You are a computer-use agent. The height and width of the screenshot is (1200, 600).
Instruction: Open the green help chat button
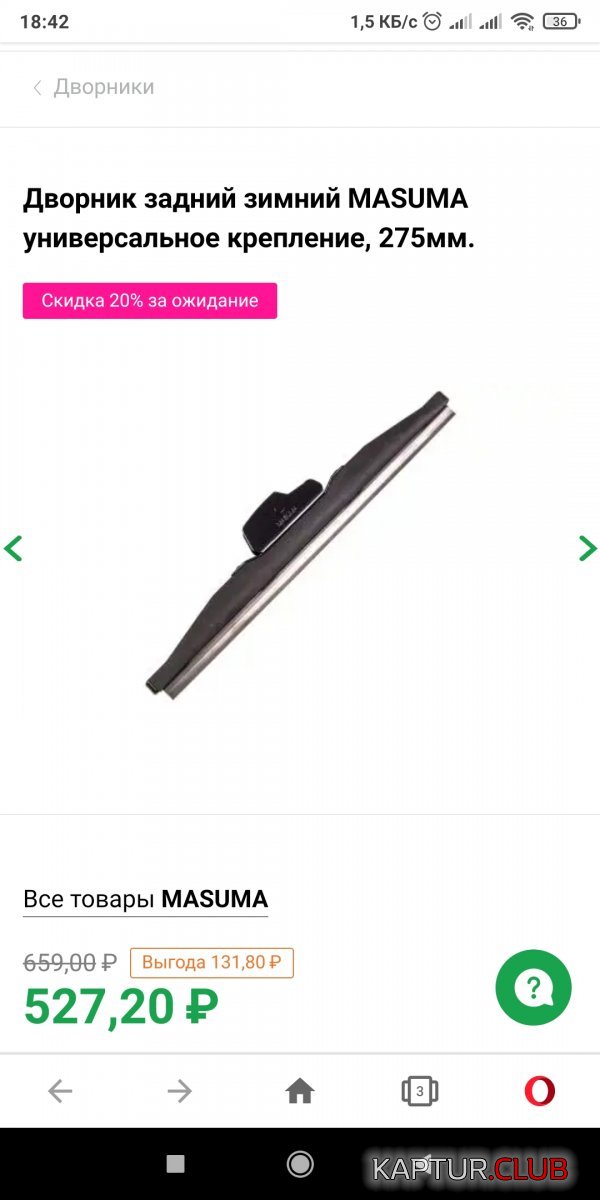(x=534, y=988)
